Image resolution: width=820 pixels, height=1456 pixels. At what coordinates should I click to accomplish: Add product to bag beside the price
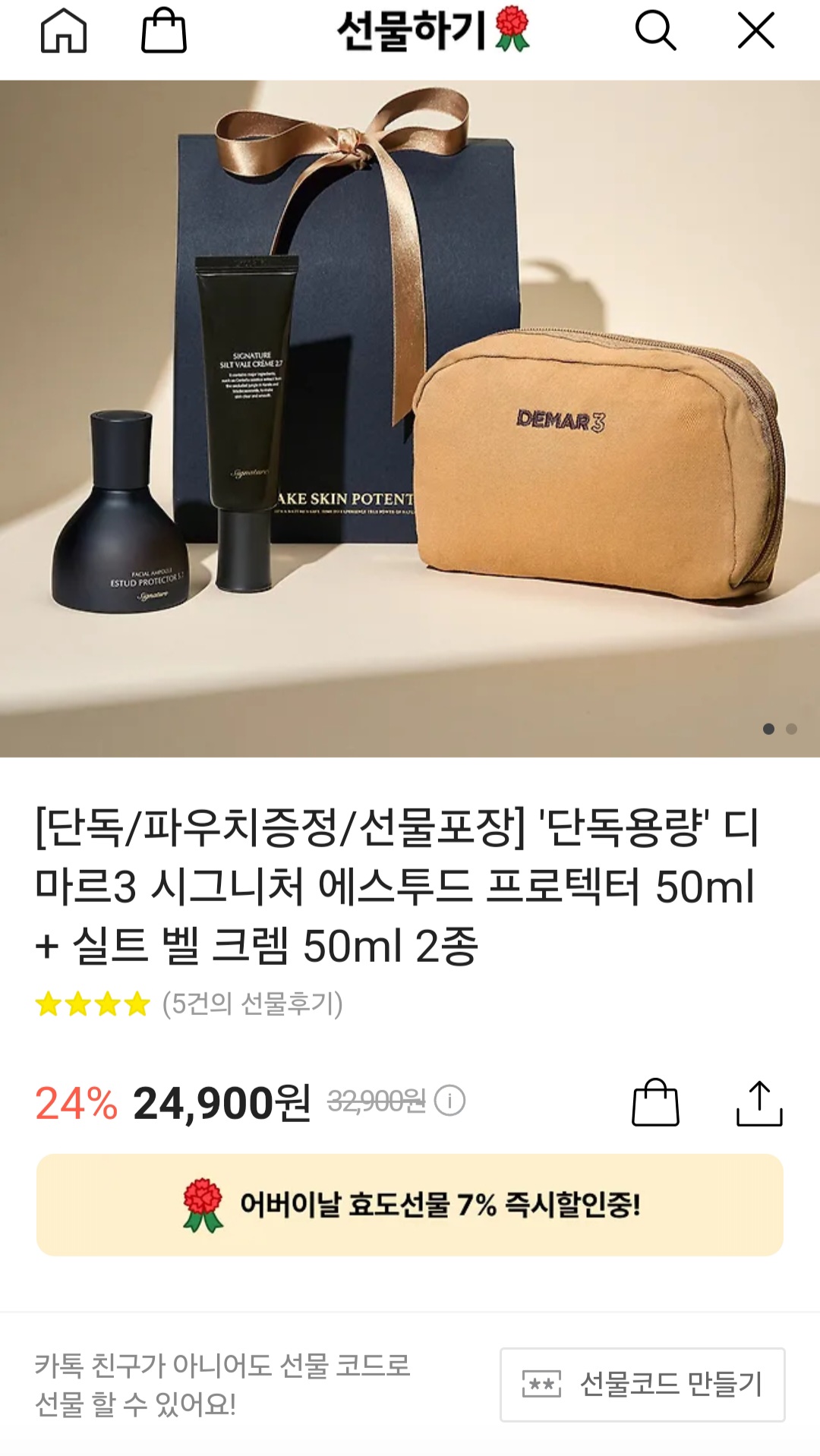click(x=655, y=1102)
